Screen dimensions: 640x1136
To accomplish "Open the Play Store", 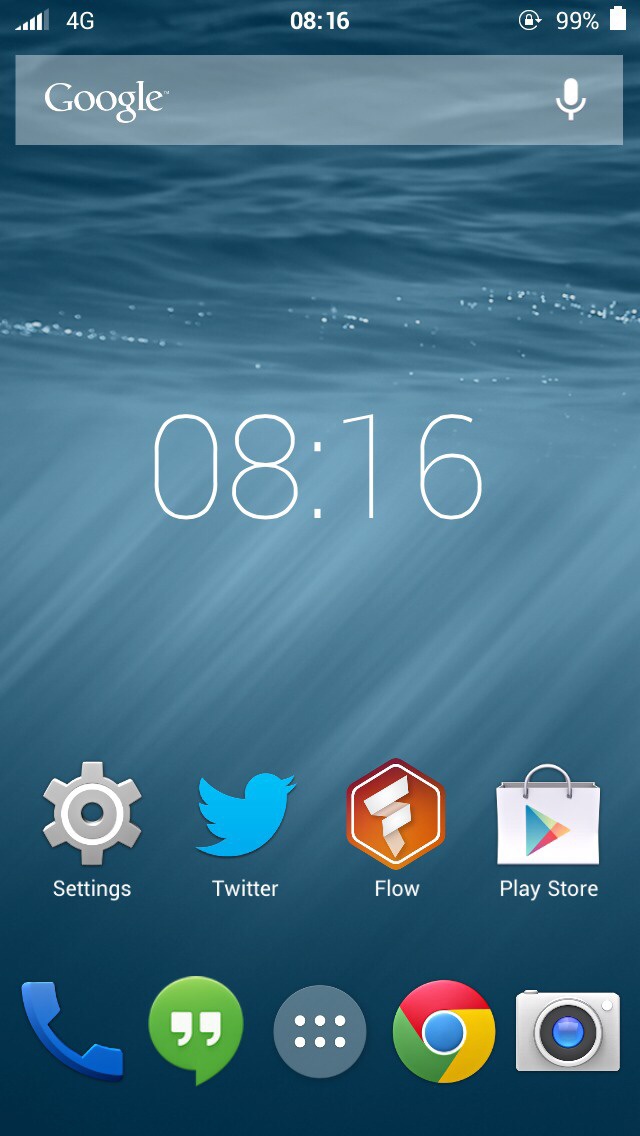I will pos(548,815).
